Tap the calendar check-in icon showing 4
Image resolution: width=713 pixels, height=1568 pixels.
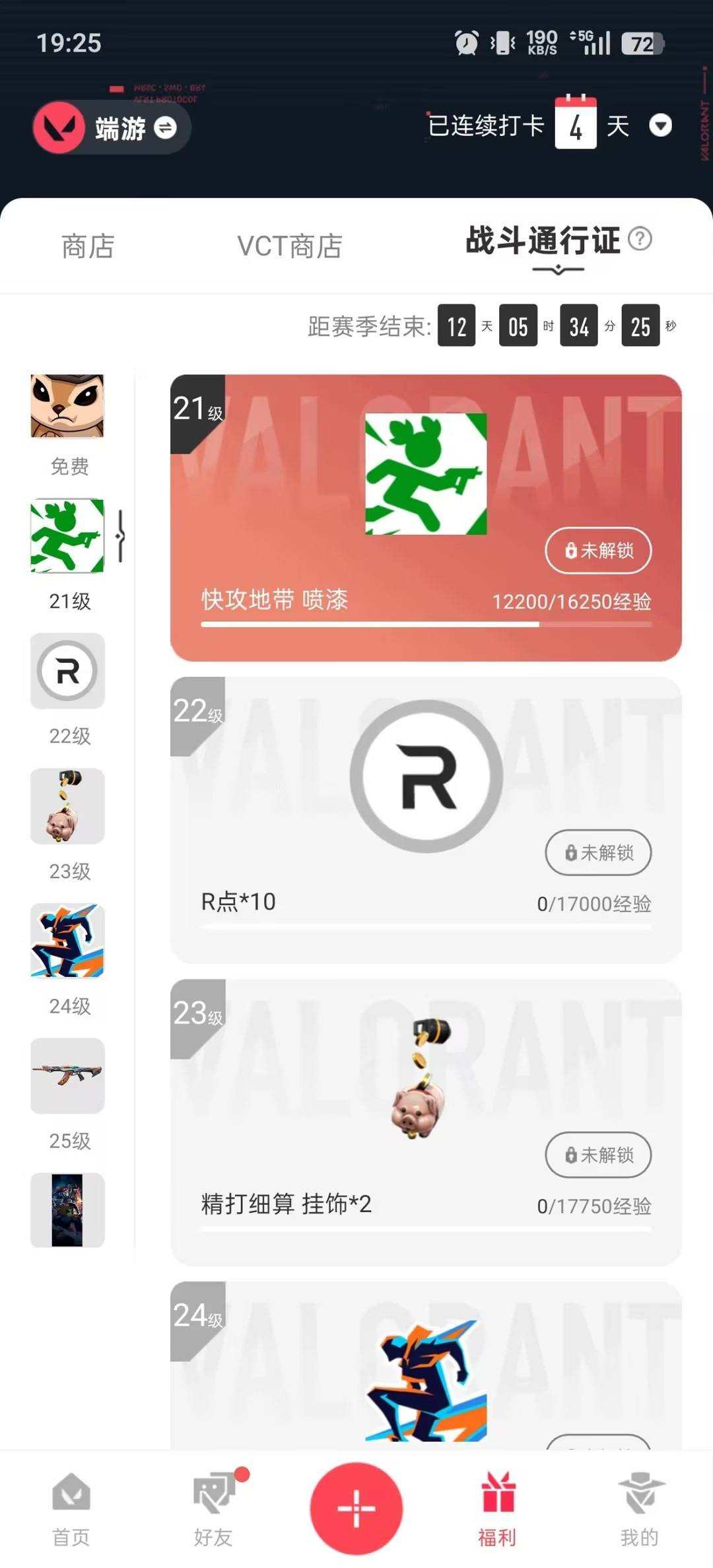(577, 124)
